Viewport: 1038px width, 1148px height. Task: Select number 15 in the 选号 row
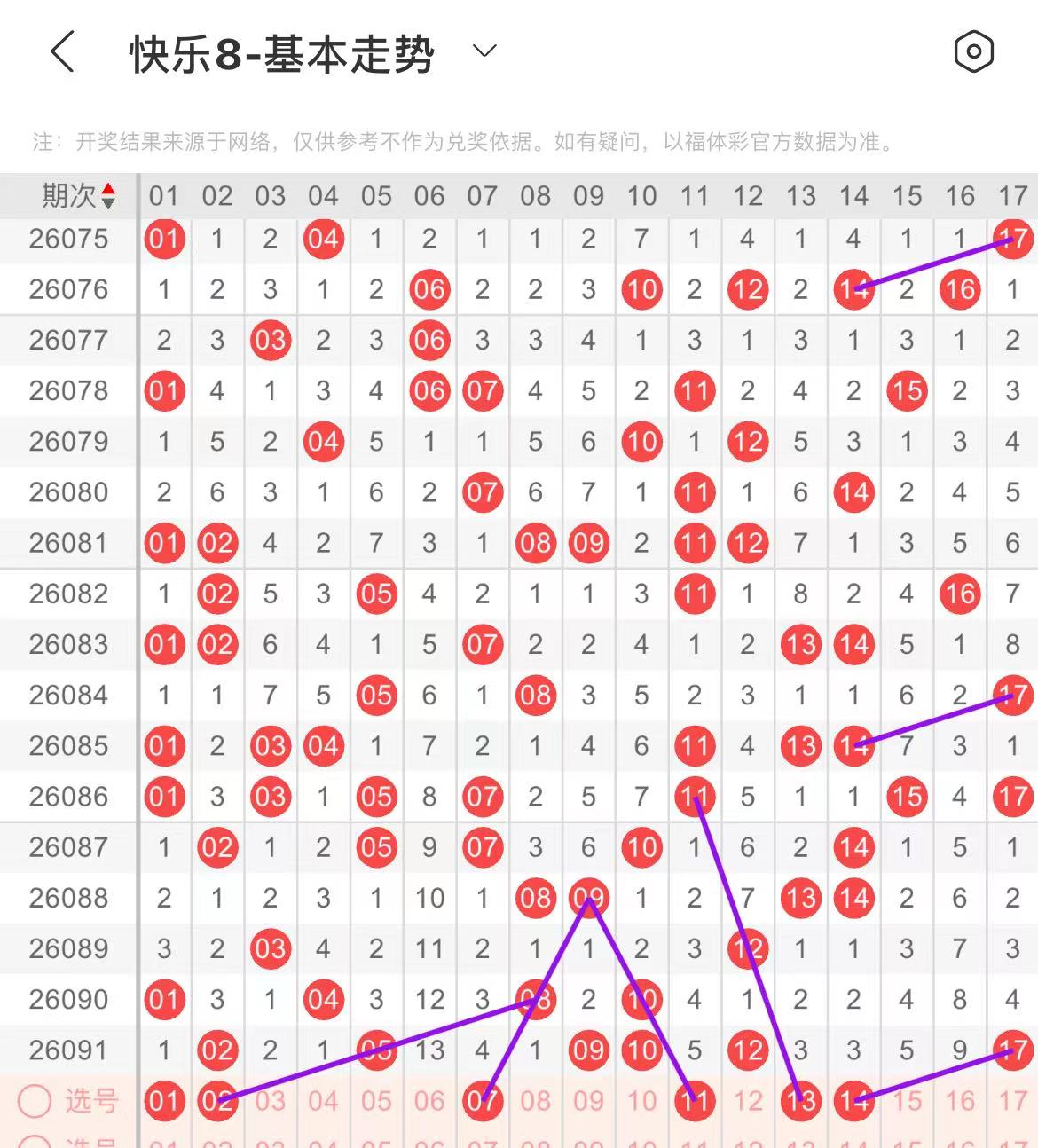click(x=907, y=1101)
